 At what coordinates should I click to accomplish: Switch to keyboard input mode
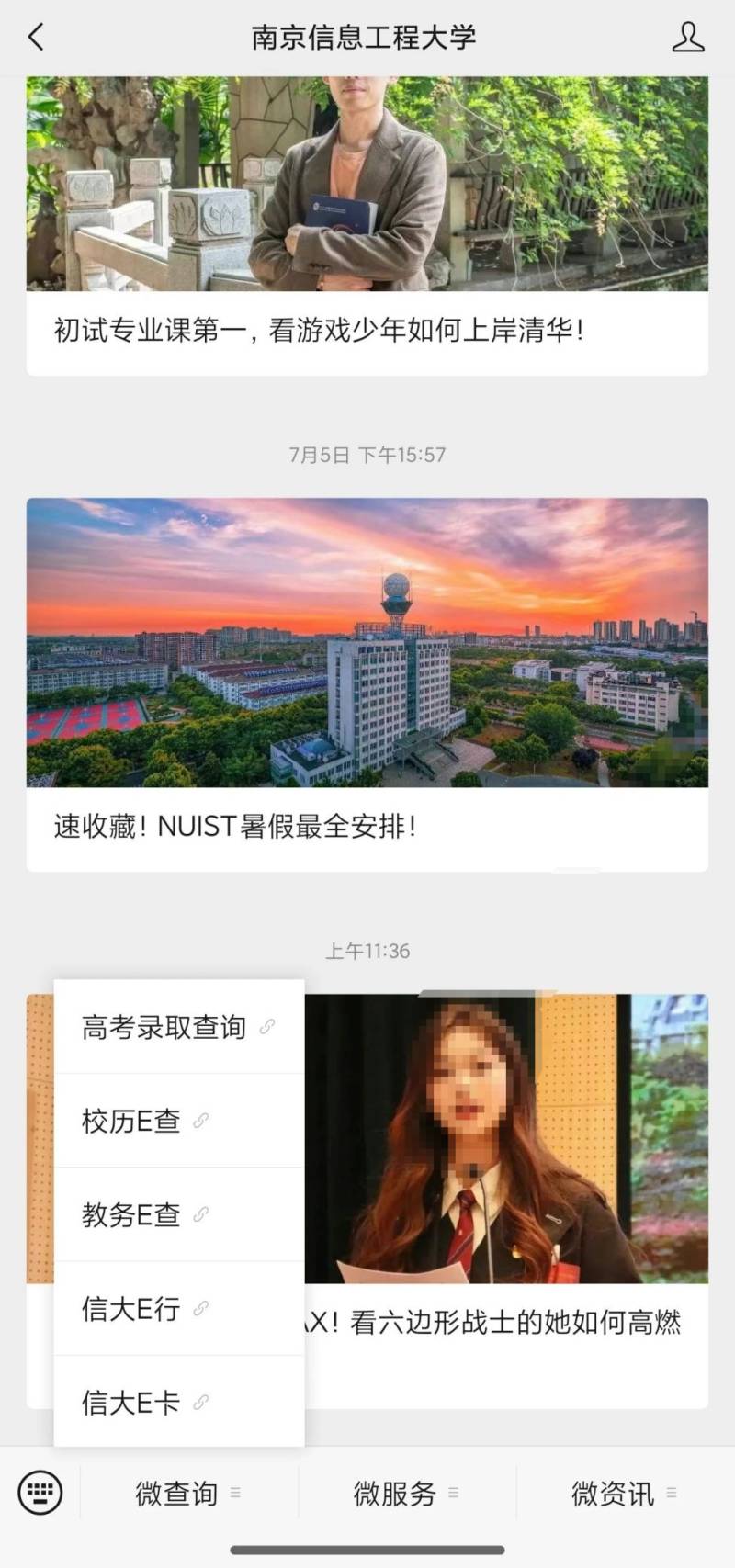[40, 1493]
